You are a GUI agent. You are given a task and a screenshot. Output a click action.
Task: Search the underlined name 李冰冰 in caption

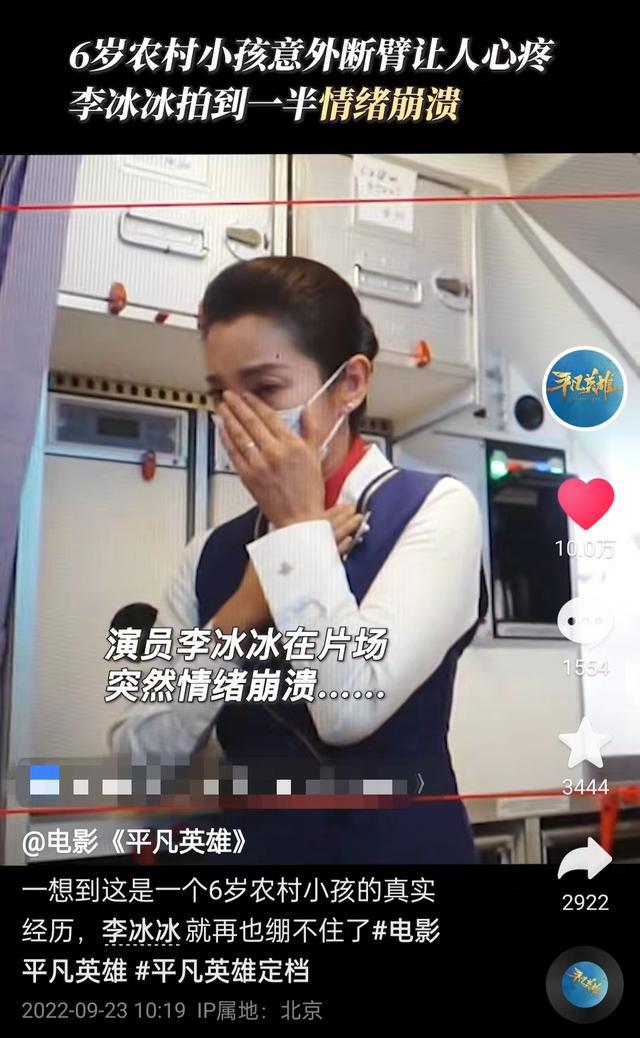(141, 931)
